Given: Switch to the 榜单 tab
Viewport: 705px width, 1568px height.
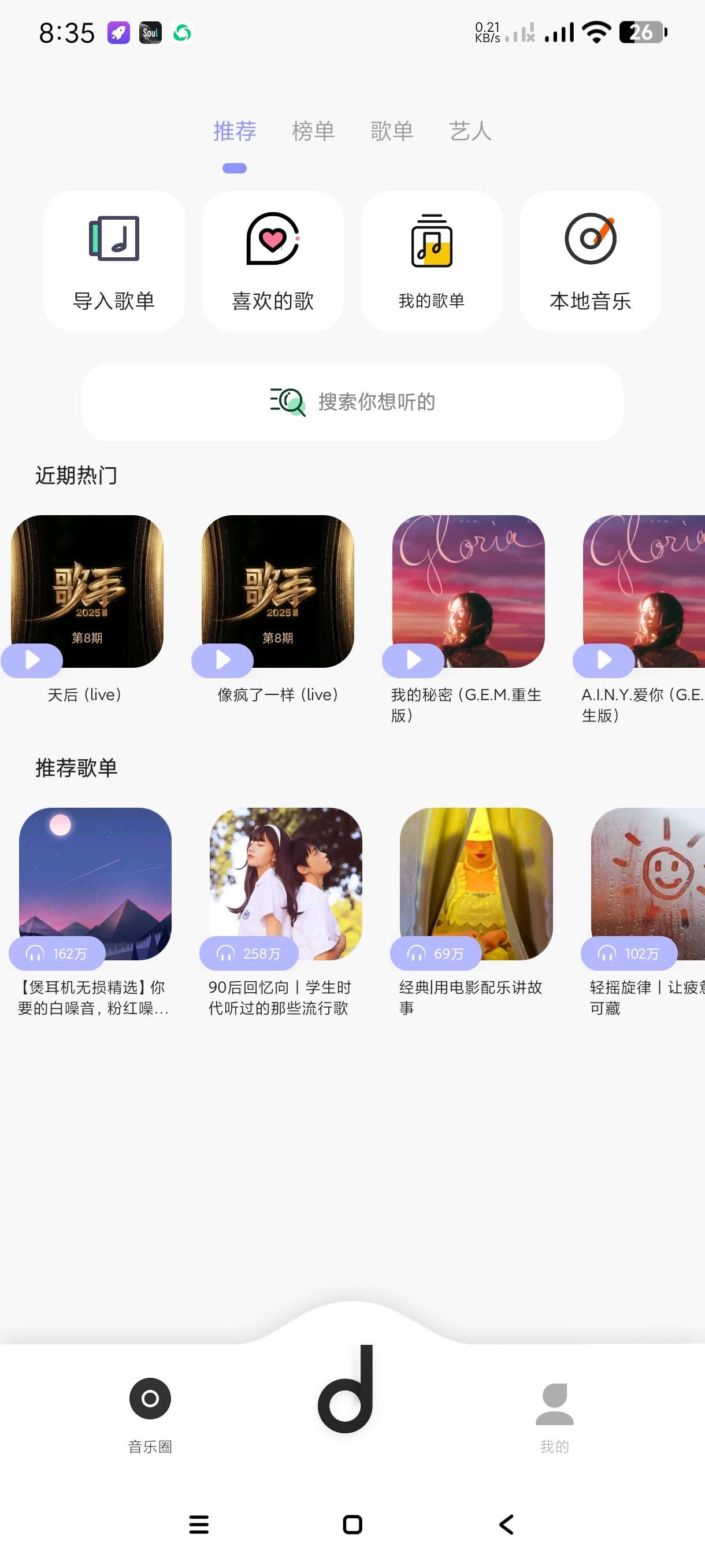Looking at the screenshot, I should tap(313, 131).
